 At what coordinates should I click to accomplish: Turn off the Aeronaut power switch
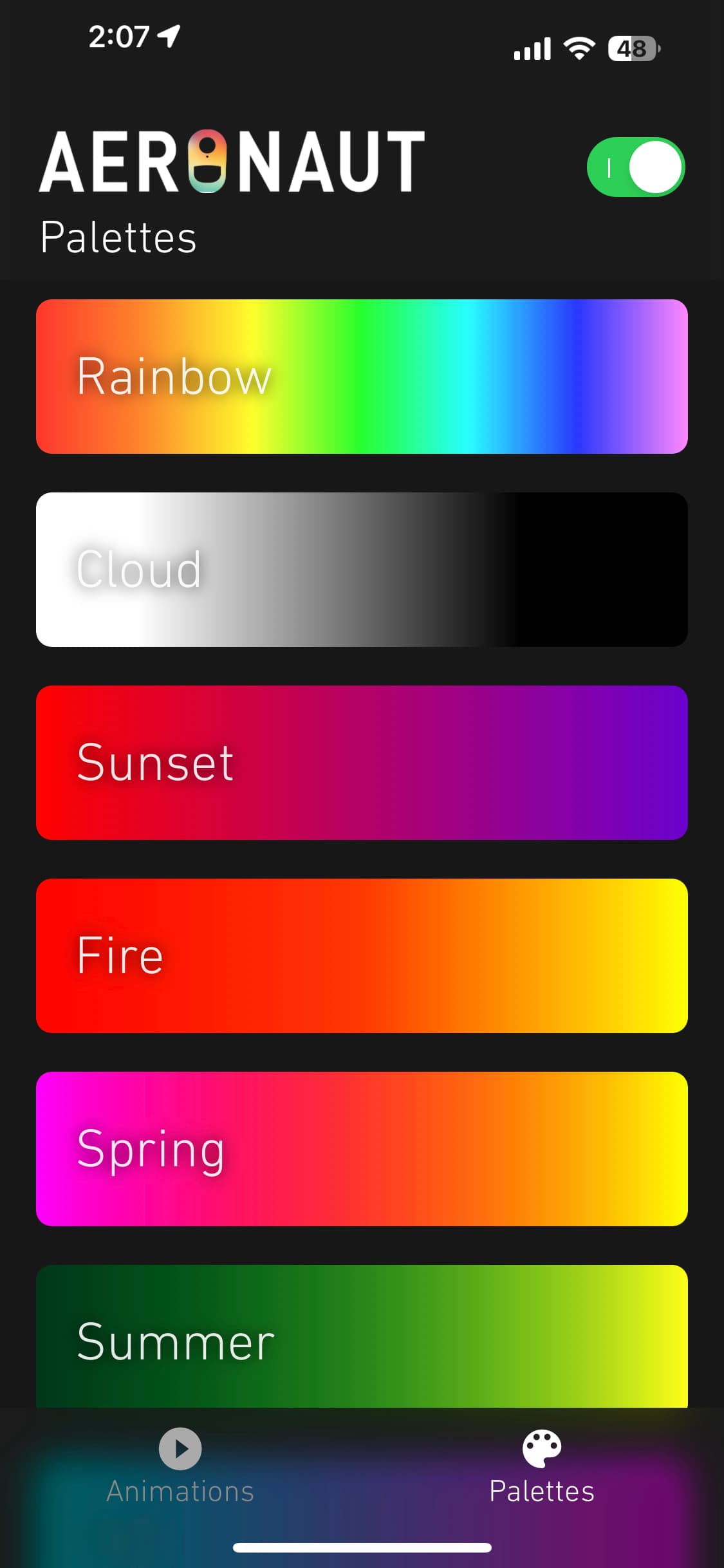[x=635, y=167]
